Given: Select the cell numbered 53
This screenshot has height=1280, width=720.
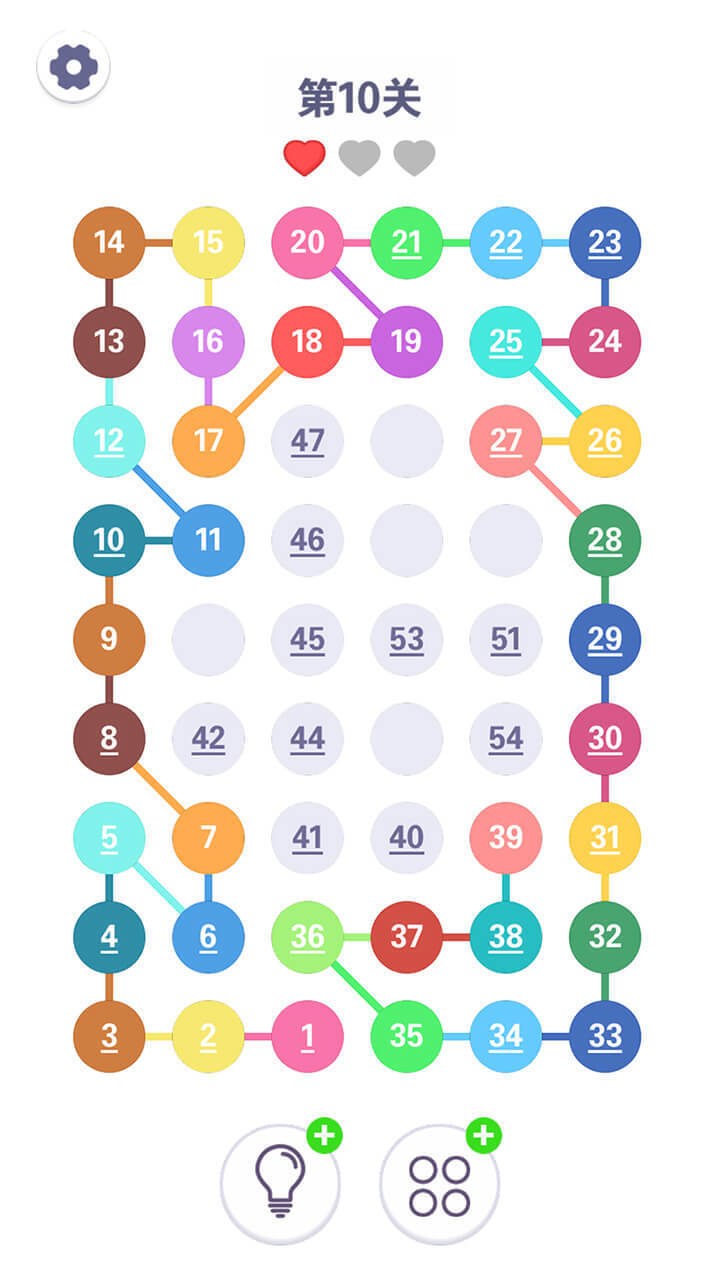Looking at the screenshot, I should (x=406, y=639).
